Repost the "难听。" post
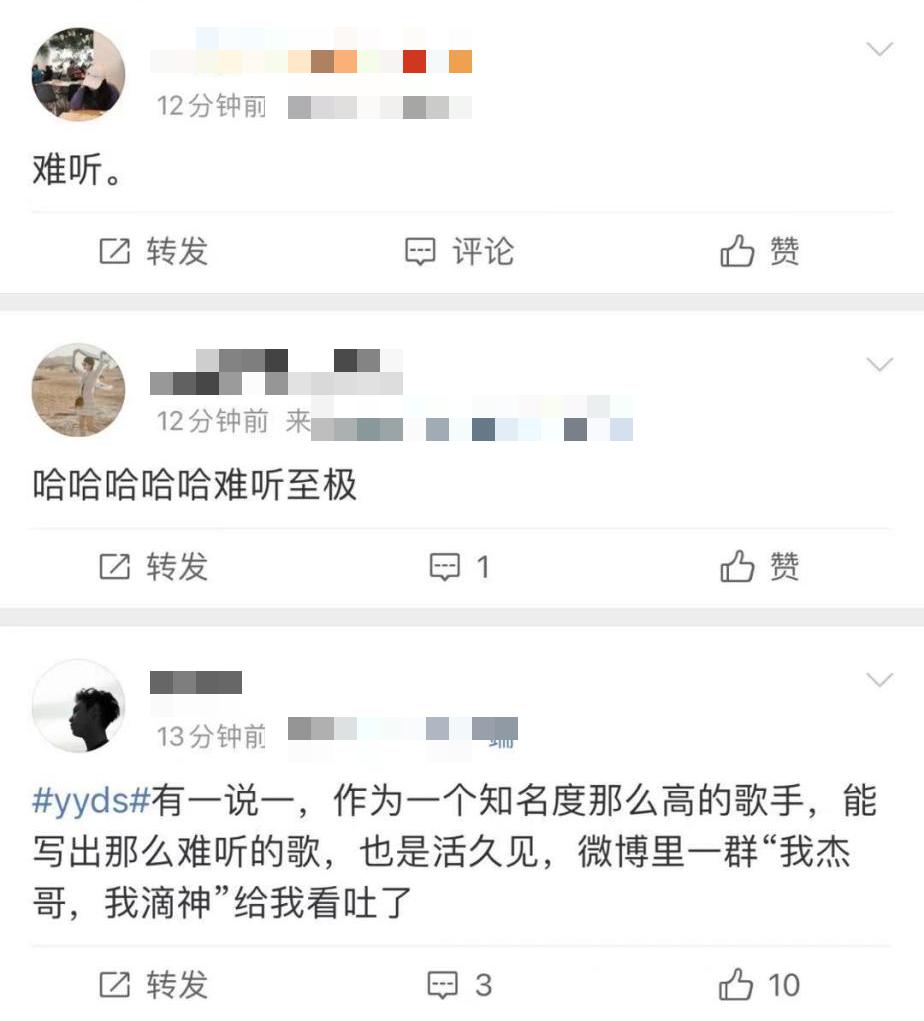Viewport: 924px width, 1021px height. (x=153, y=252)
